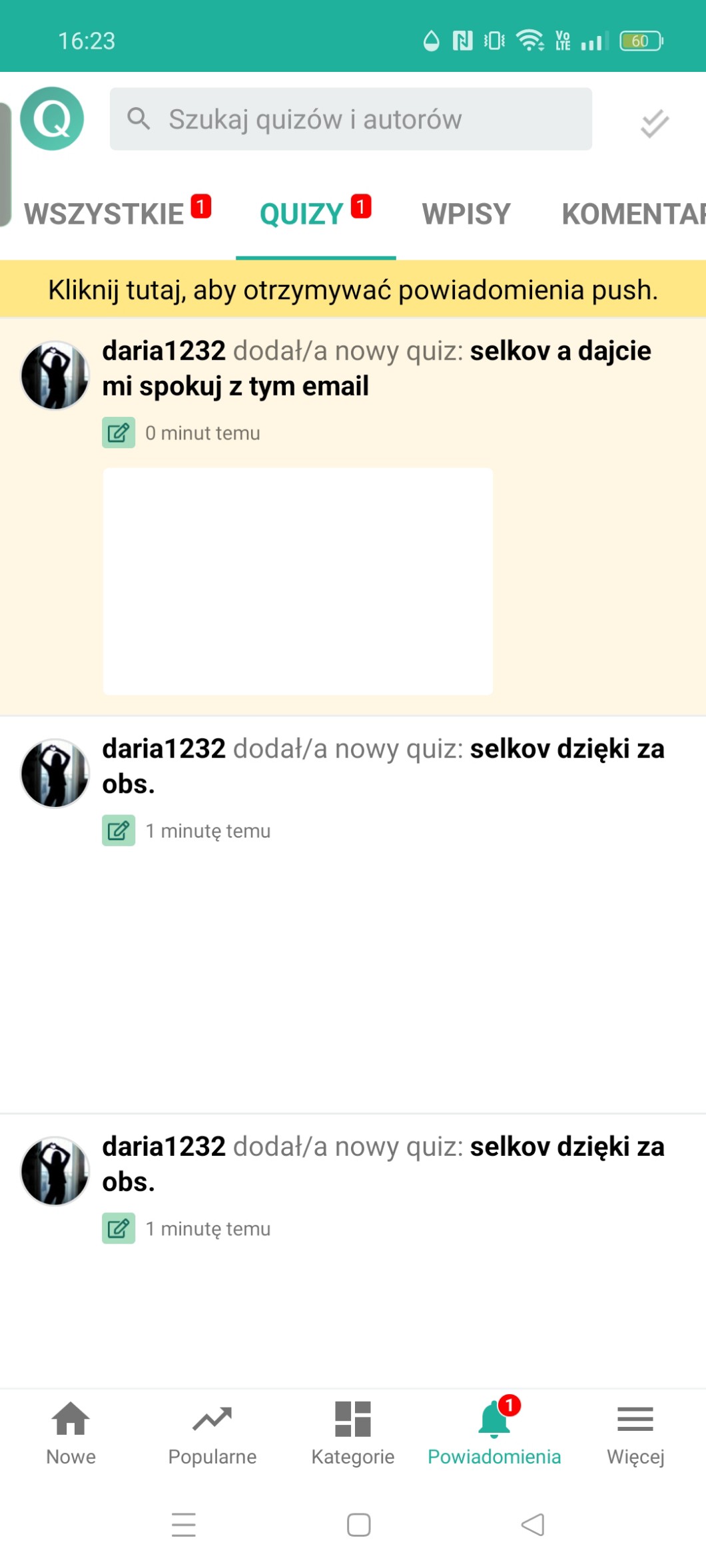Go to Nowe in bottom navigation
Screen dimensions: 706x1568
point(71,1432)
